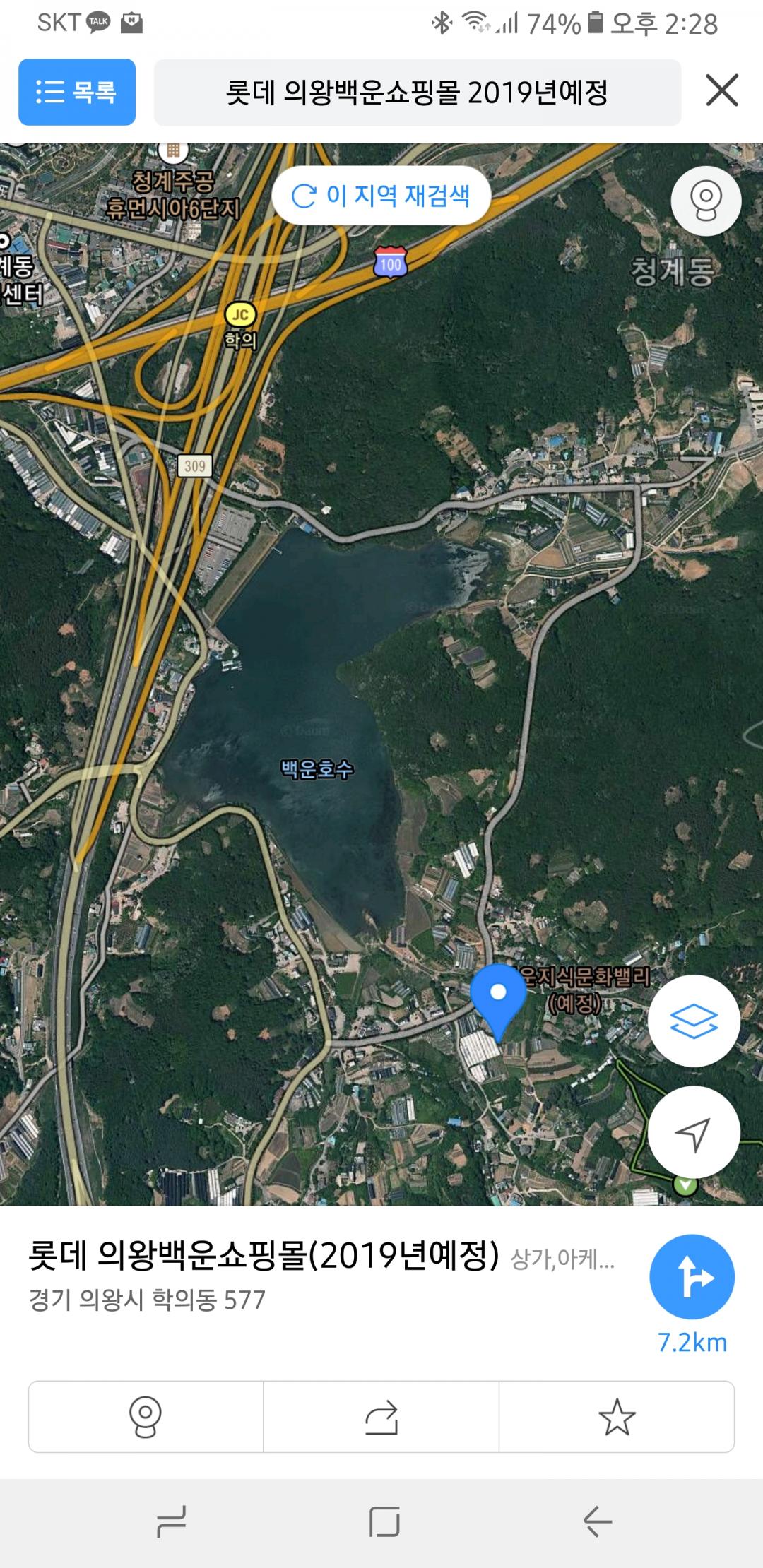Search this area again (이 지역 재검색)
The image size is (763, 1568).
381,196
